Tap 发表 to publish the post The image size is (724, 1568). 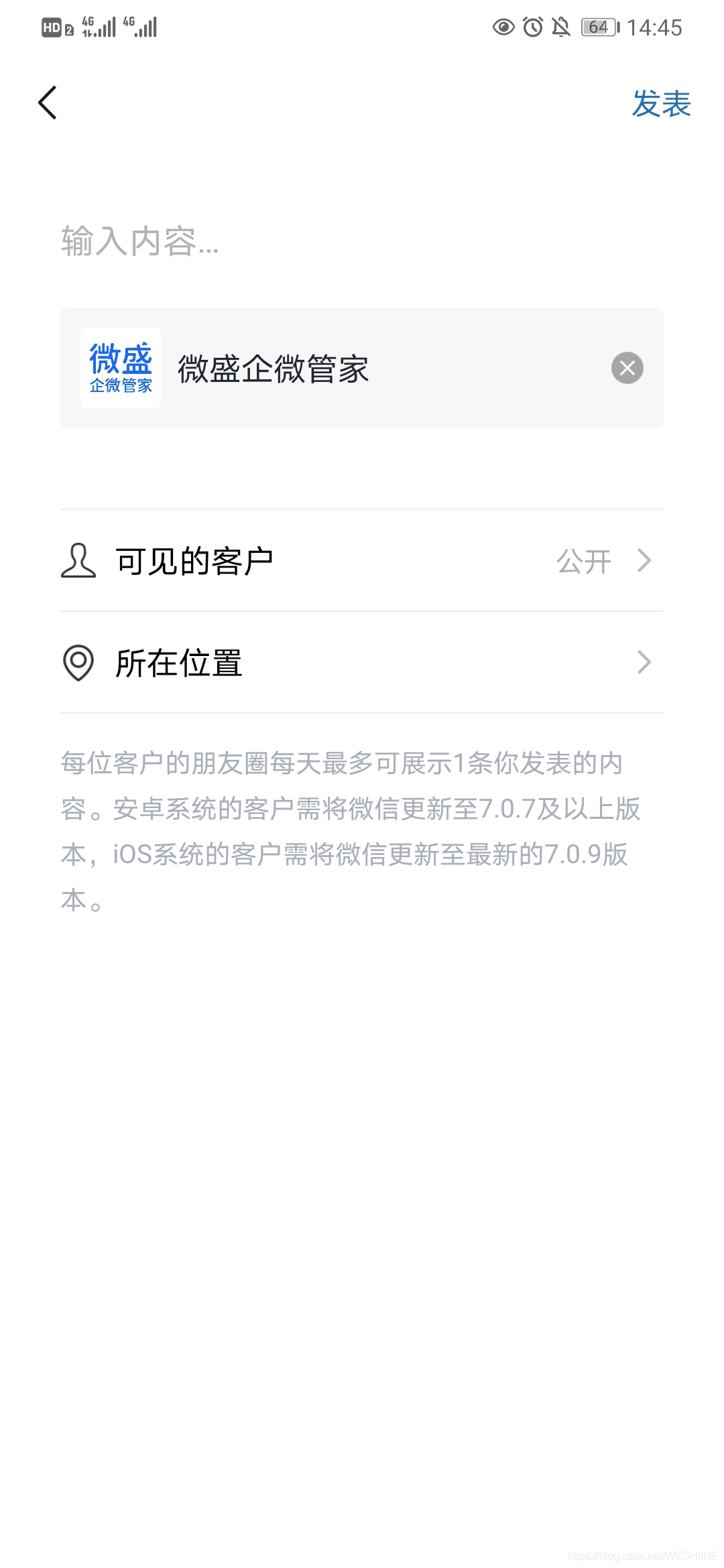(x=661, y=105)
